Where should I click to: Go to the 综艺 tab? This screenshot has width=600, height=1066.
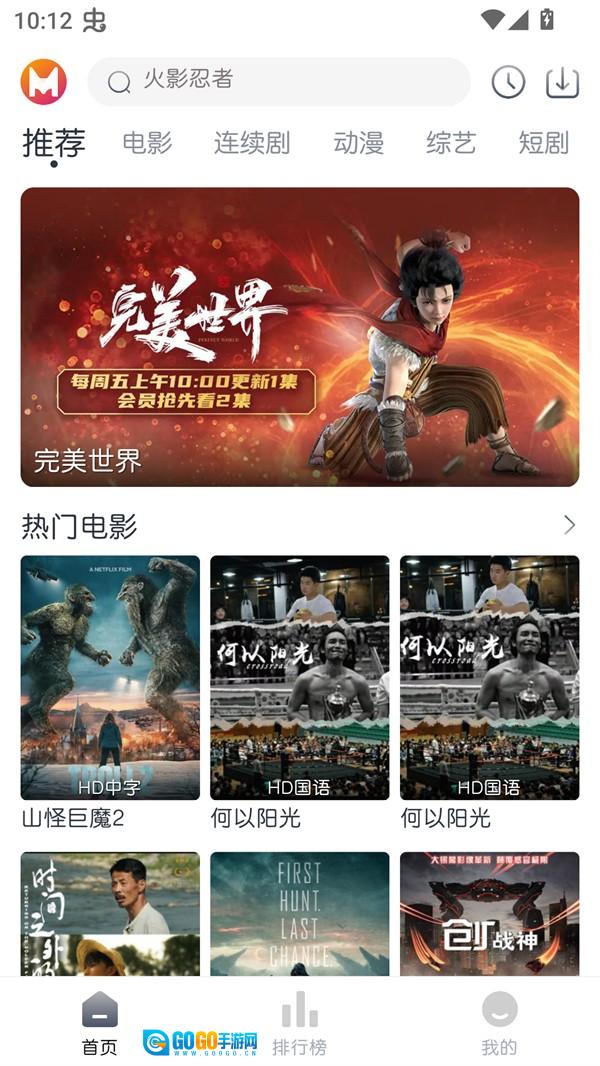[x=450, y=143]
